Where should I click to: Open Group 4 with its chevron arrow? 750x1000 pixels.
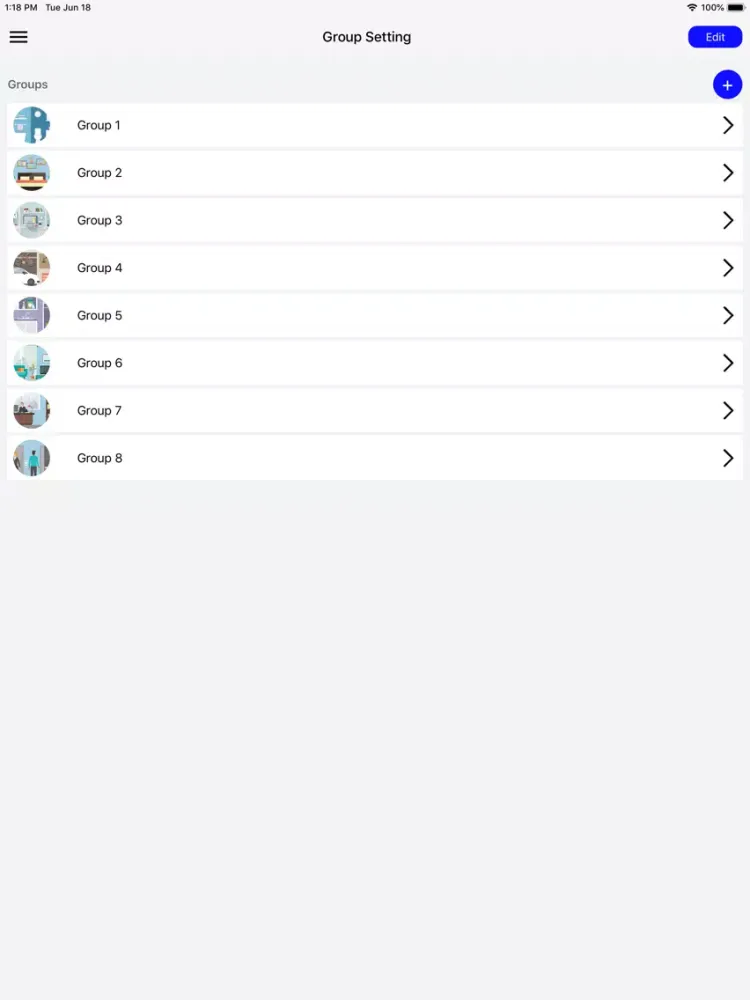click(x=729, y=267)
